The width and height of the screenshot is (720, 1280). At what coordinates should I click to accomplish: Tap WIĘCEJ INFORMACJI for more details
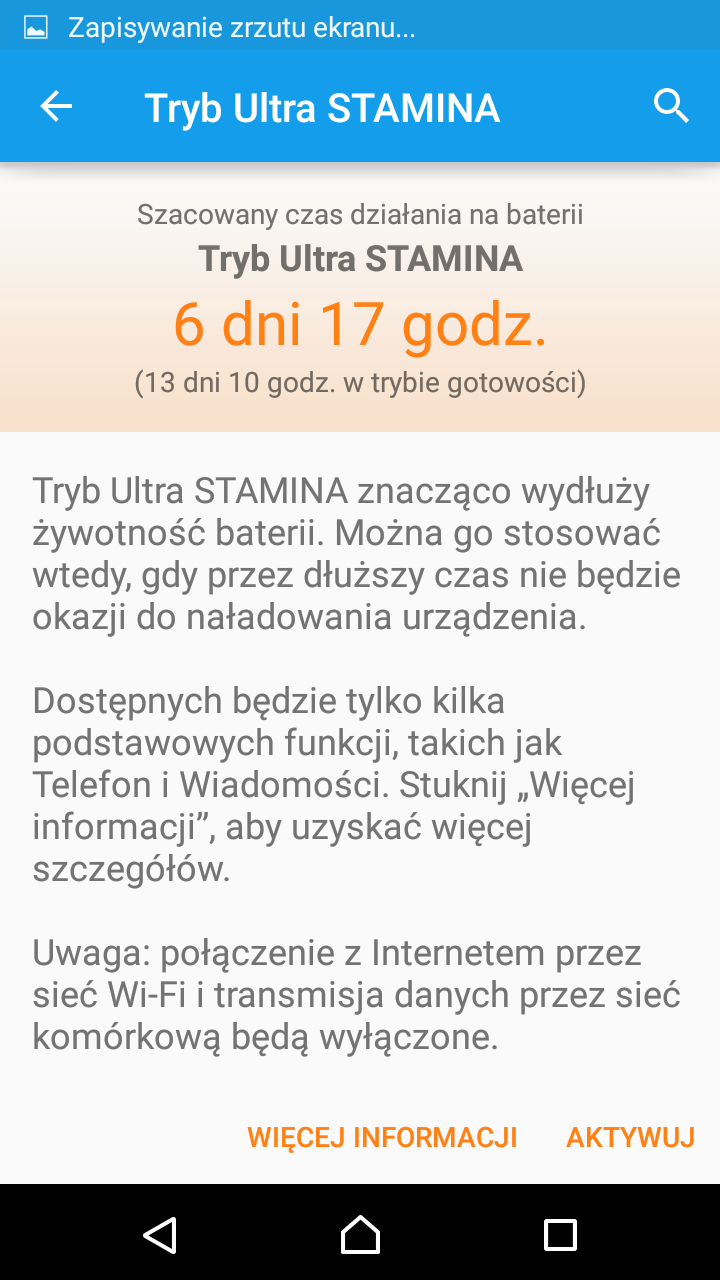382,1137
